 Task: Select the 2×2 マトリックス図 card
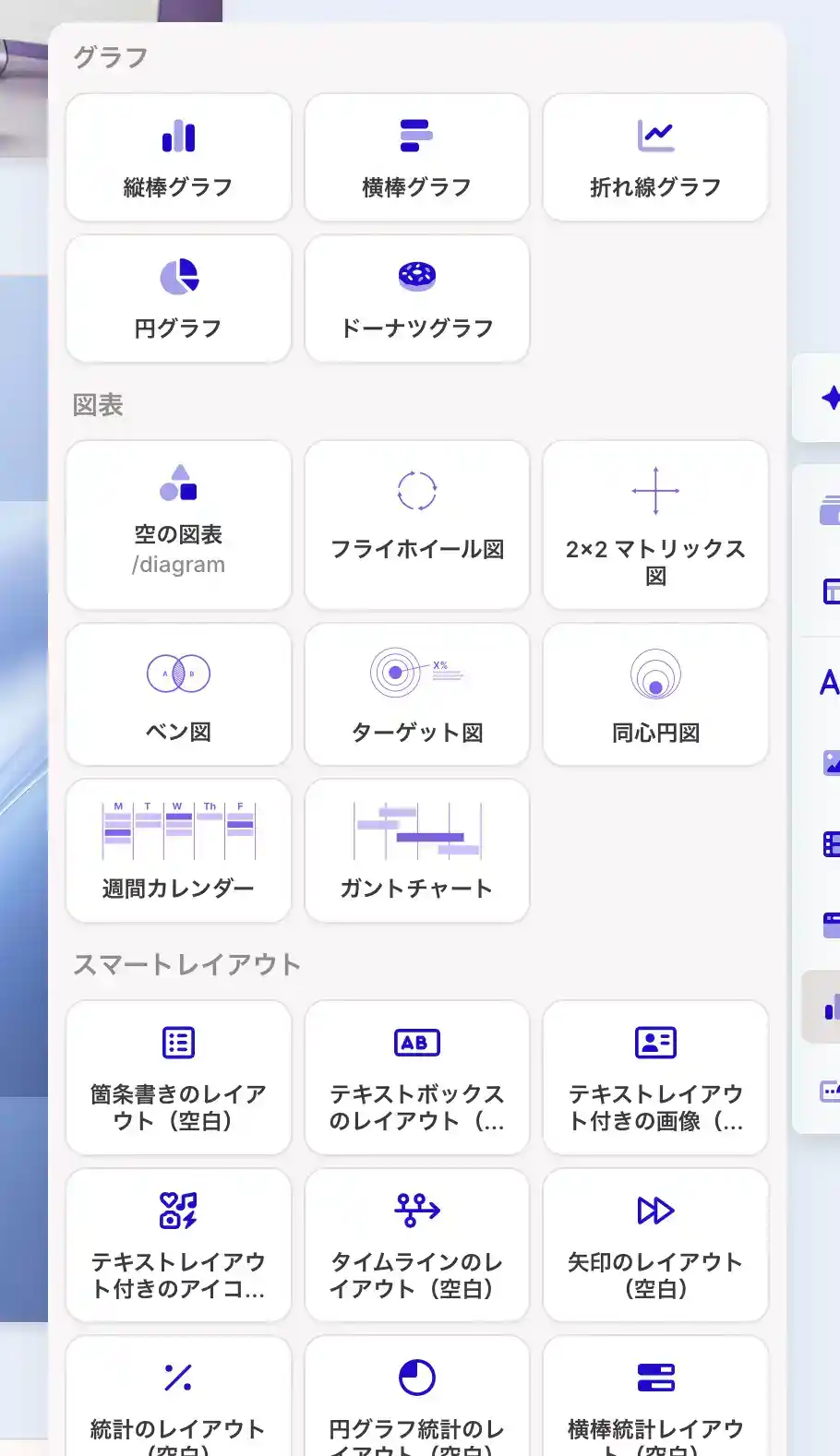tap(655, 525)
